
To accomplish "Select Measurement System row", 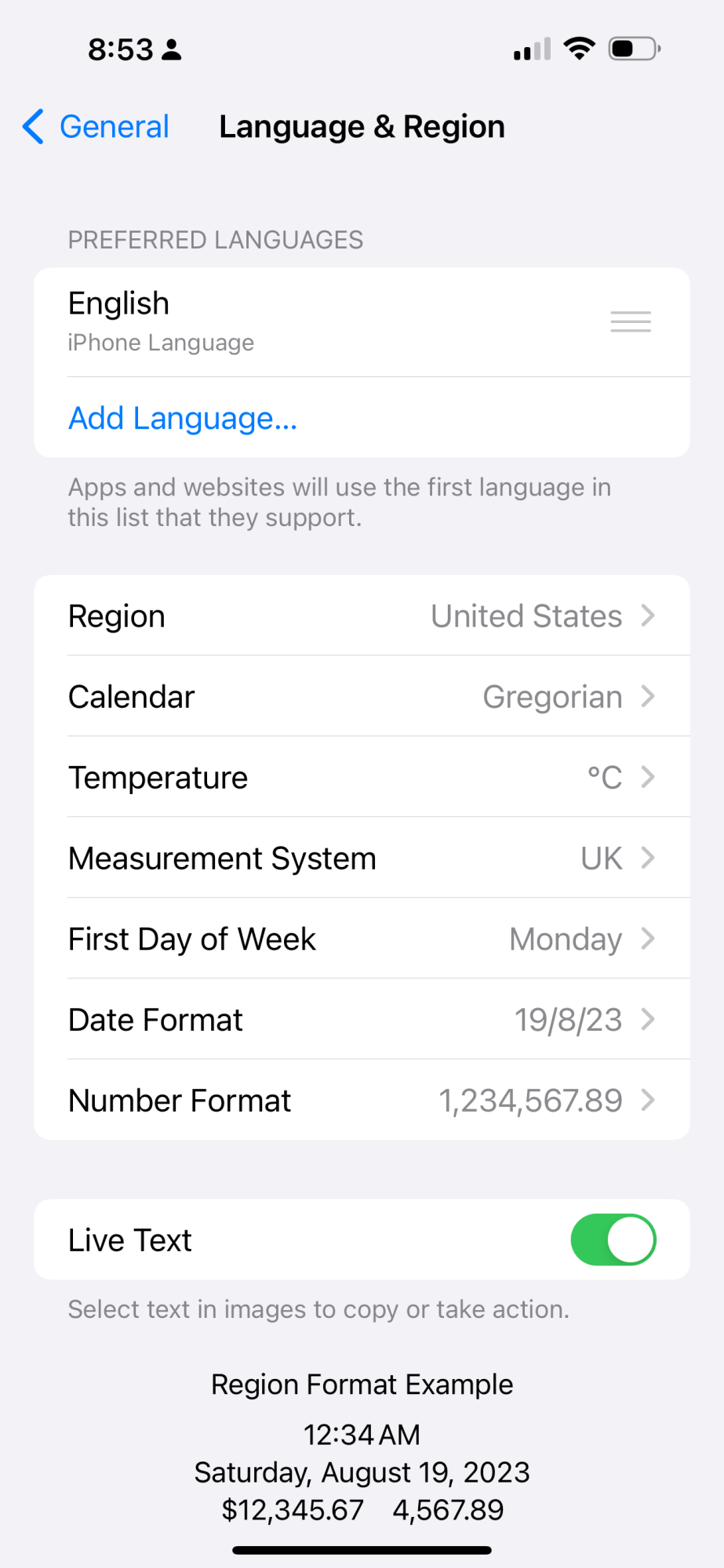I will pyautogui.click(x=362, y=858).
